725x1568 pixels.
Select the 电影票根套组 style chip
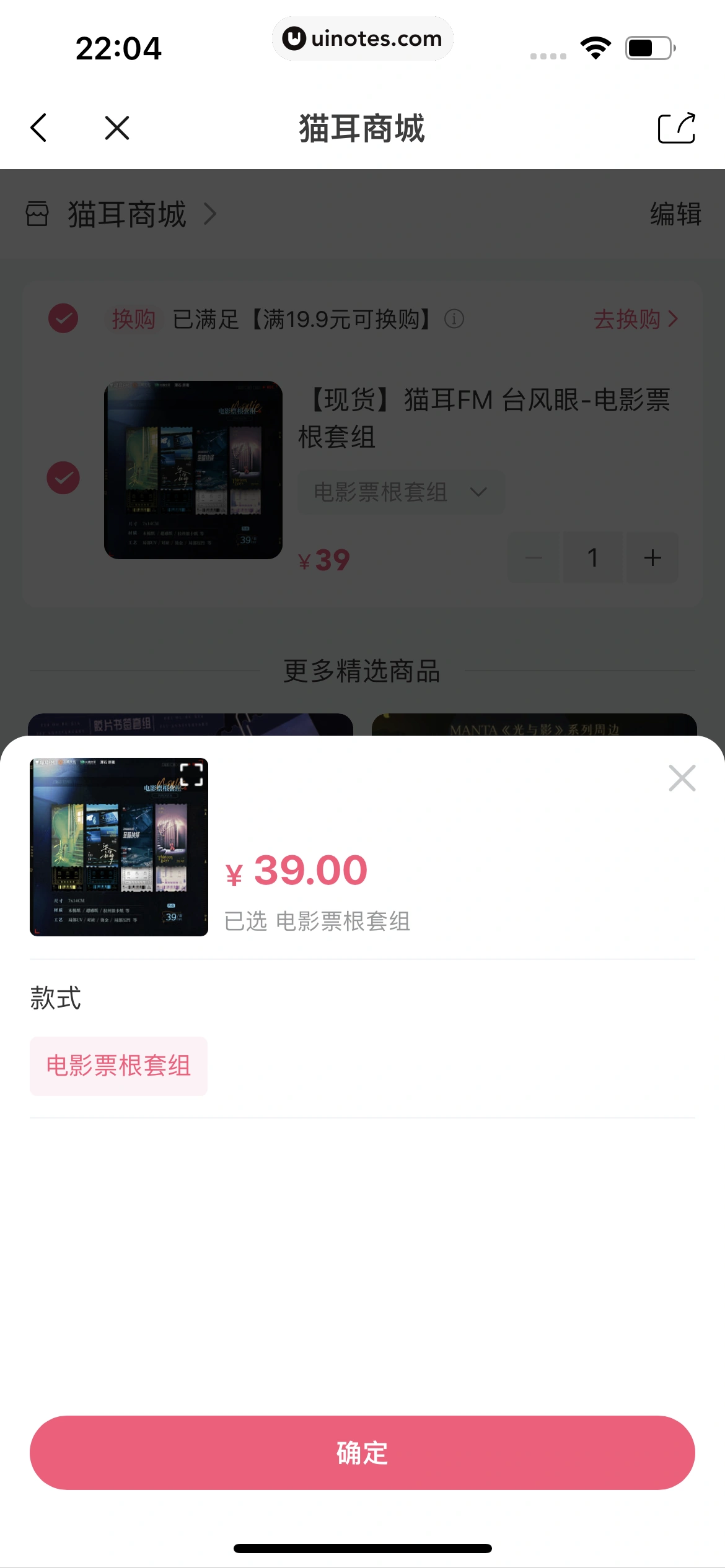pos(118,1066)
